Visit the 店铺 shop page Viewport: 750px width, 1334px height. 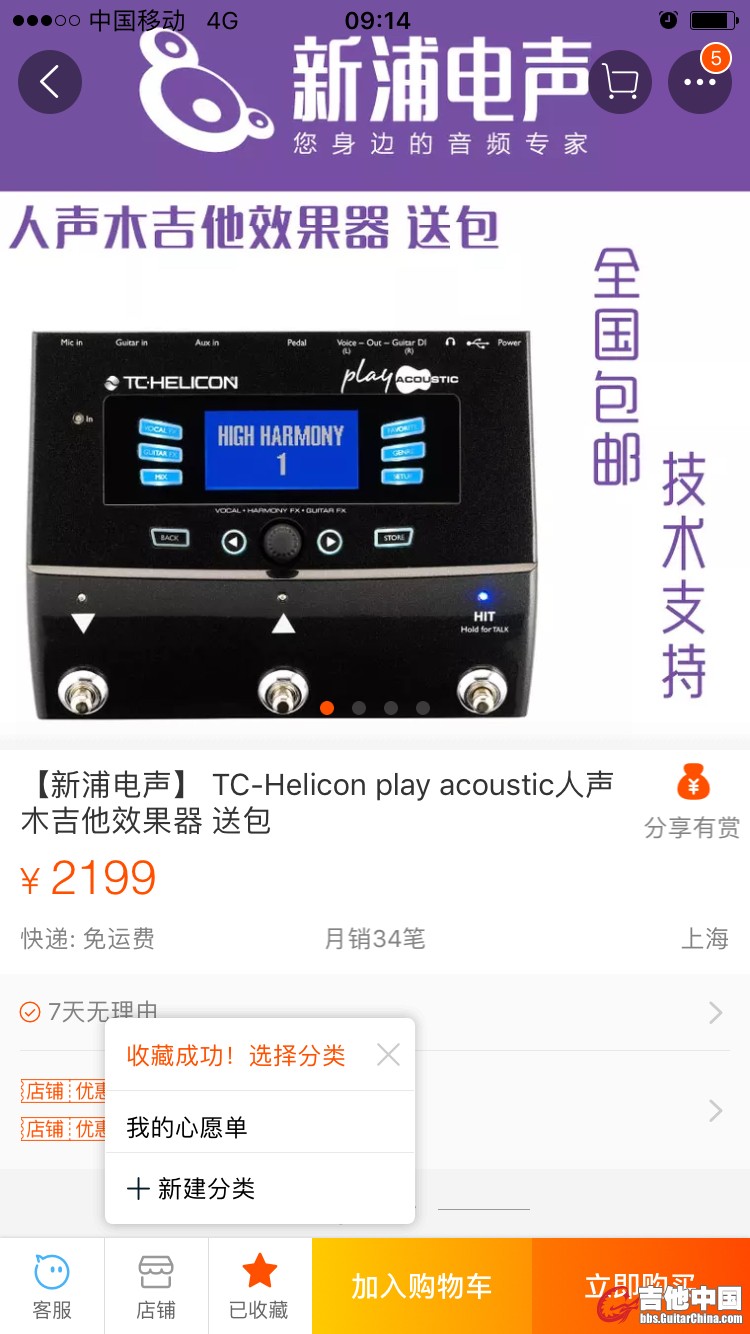click(x=156, y=1286)
